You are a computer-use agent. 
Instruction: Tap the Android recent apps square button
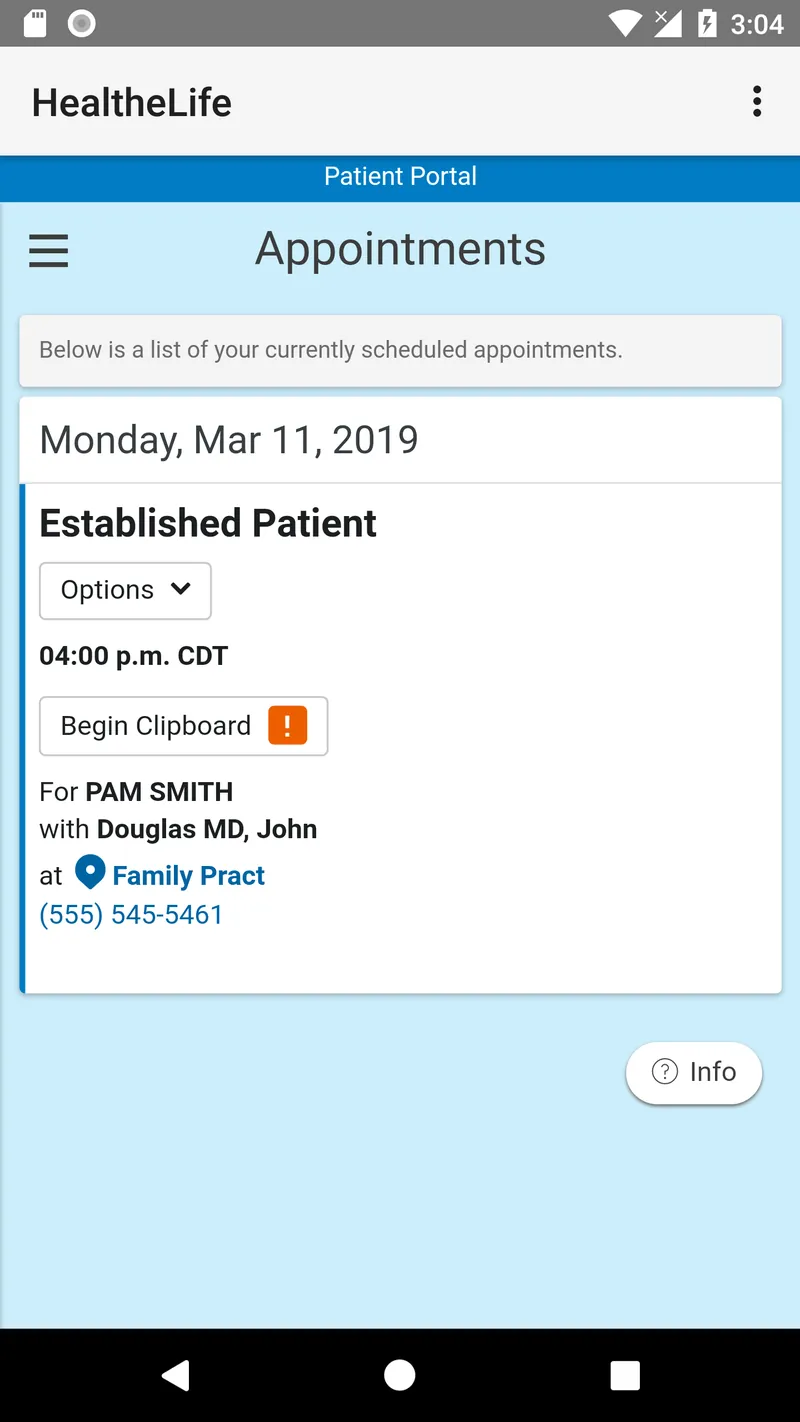click(x=625, y=1374)
